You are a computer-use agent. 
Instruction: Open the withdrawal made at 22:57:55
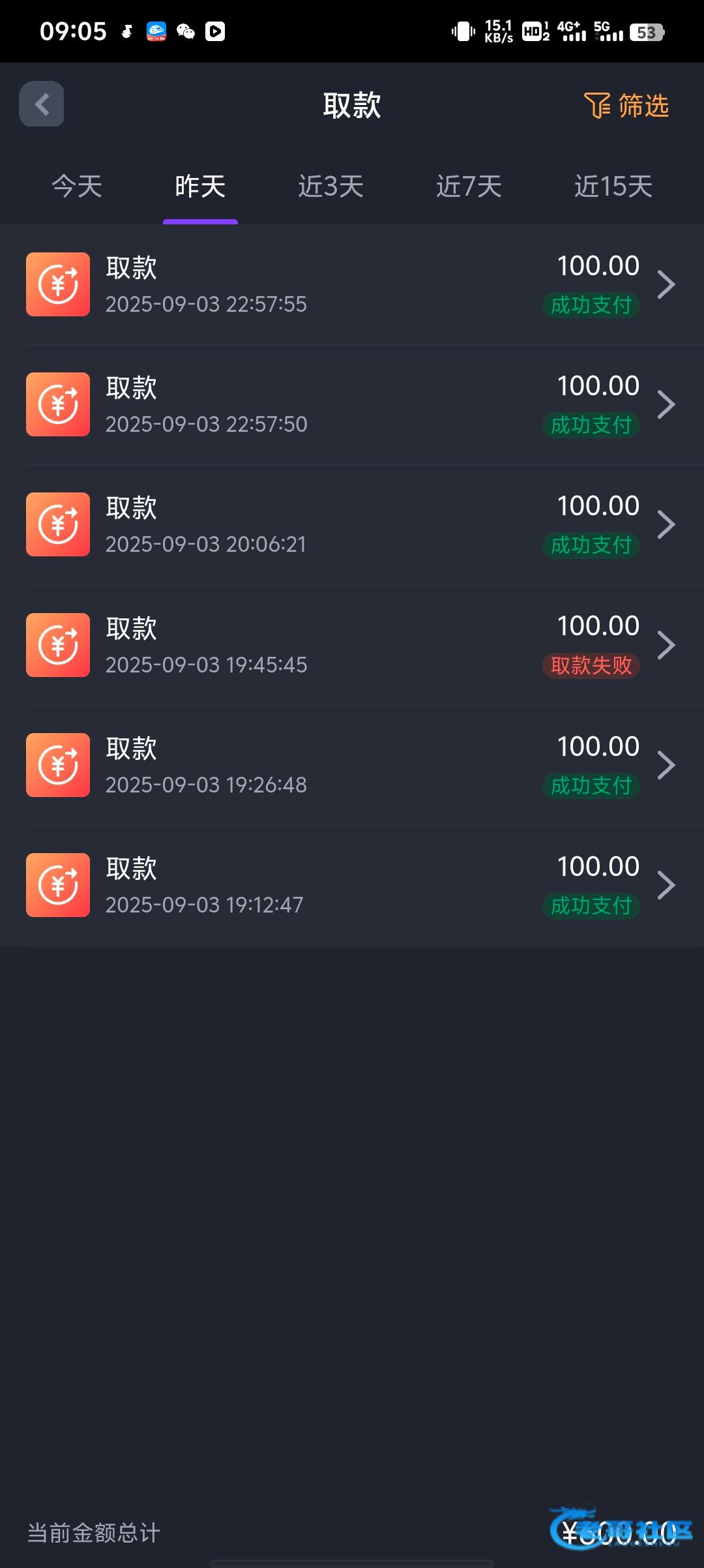click(352, 284)
